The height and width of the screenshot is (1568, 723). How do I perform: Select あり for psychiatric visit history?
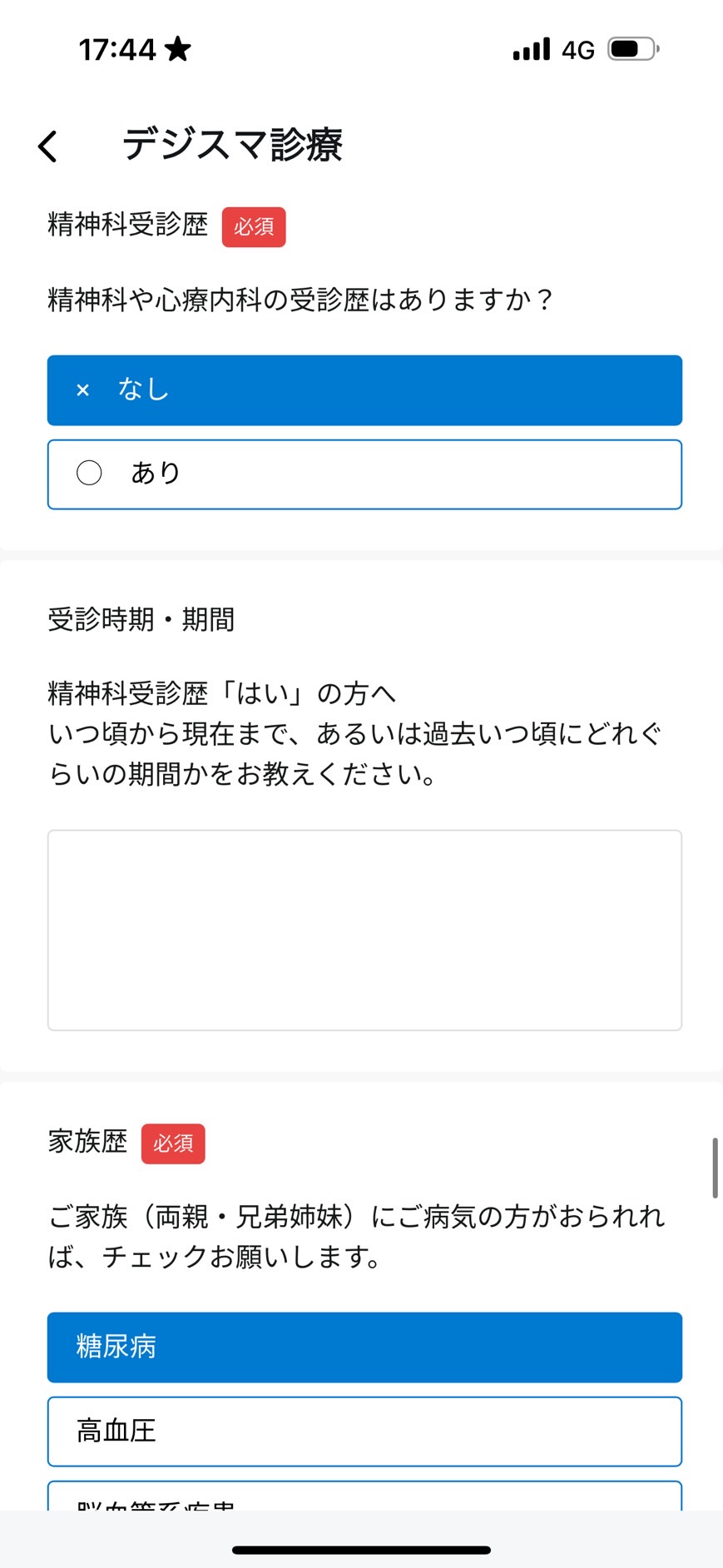(x=364, y=474)
